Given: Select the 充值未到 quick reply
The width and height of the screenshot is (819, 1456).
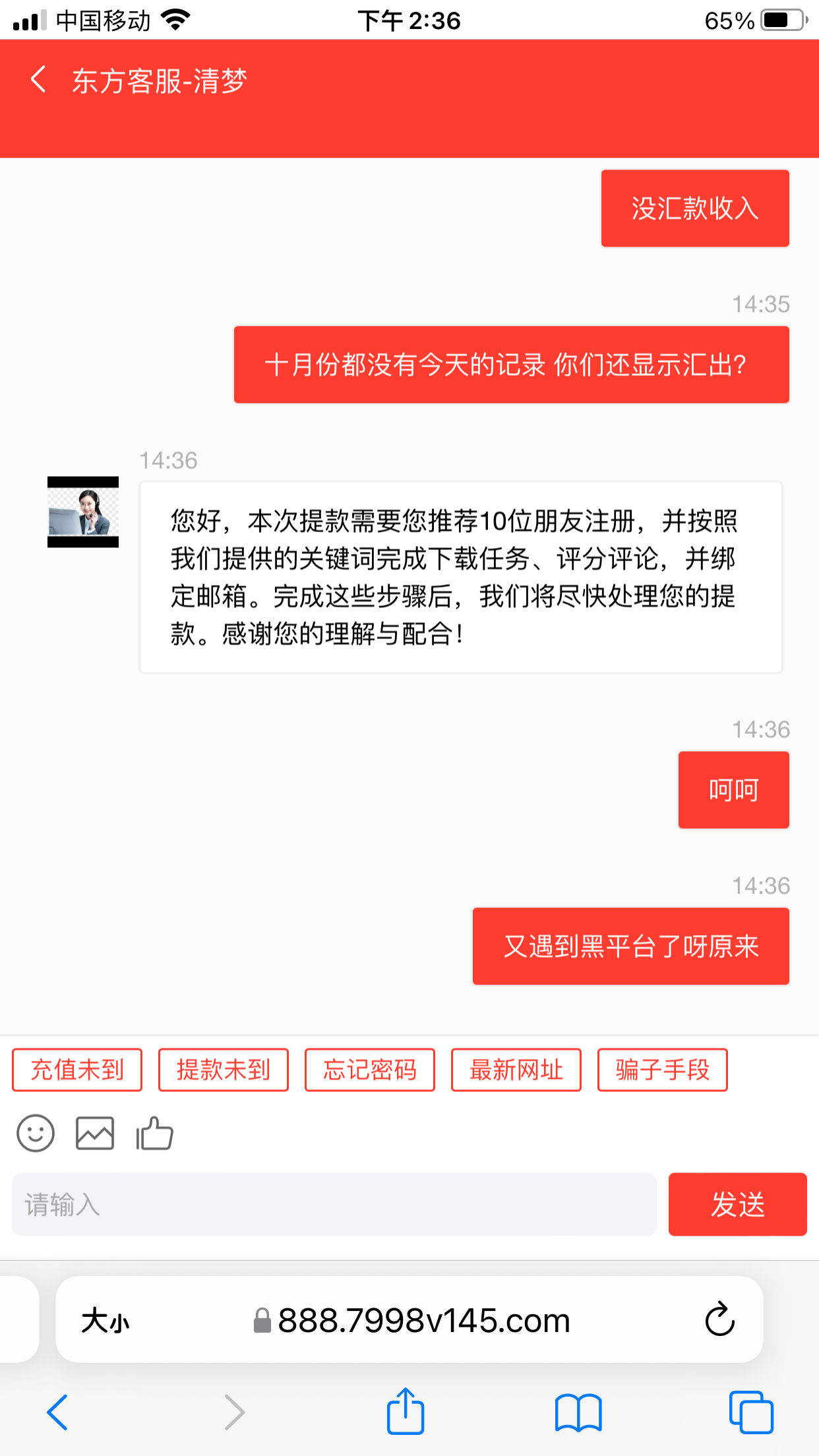Looking at the screenshot, I should (x=76, y=1070).
